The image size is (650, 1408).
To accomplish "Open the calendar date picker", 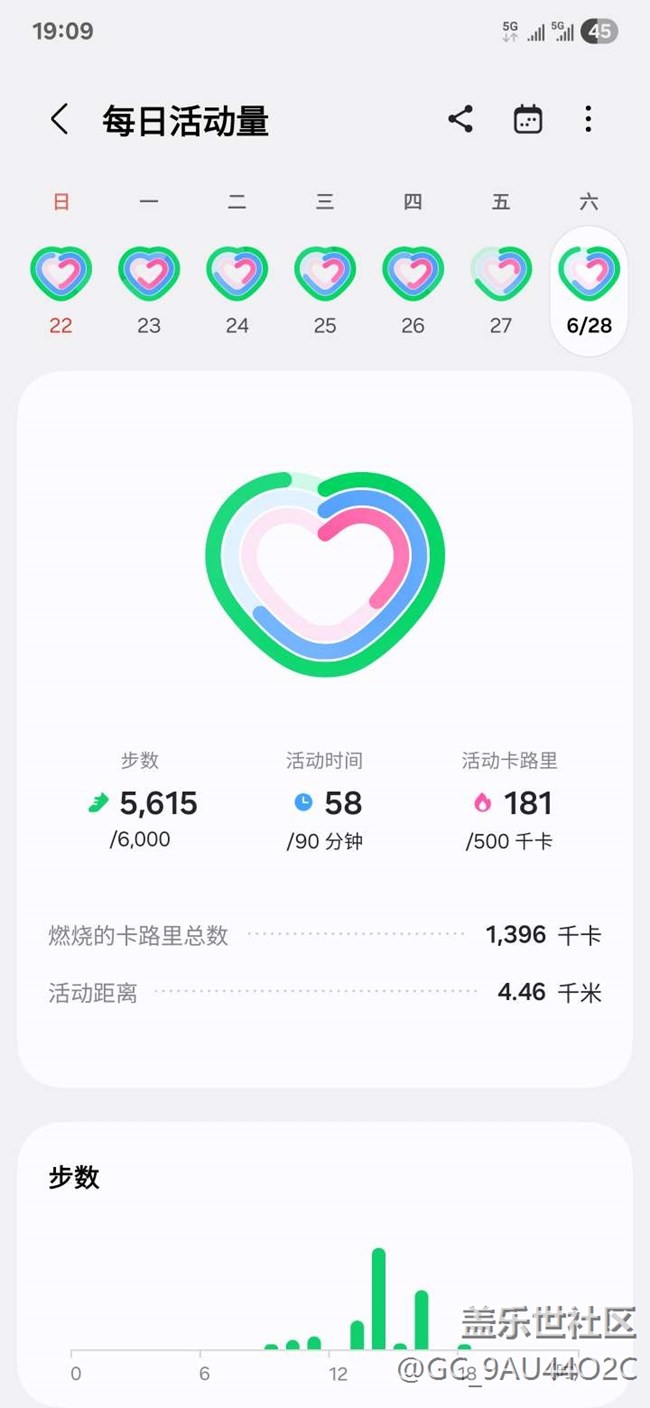I will (x=527, y=120).
